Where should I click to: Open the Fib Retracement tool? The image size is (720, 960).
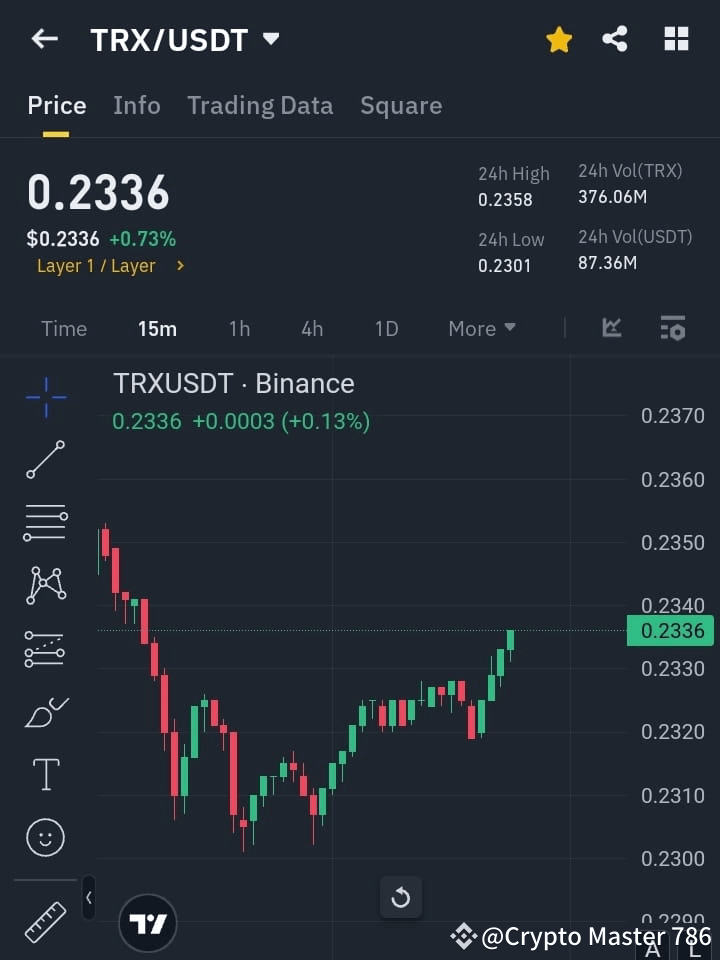point(45,523)
